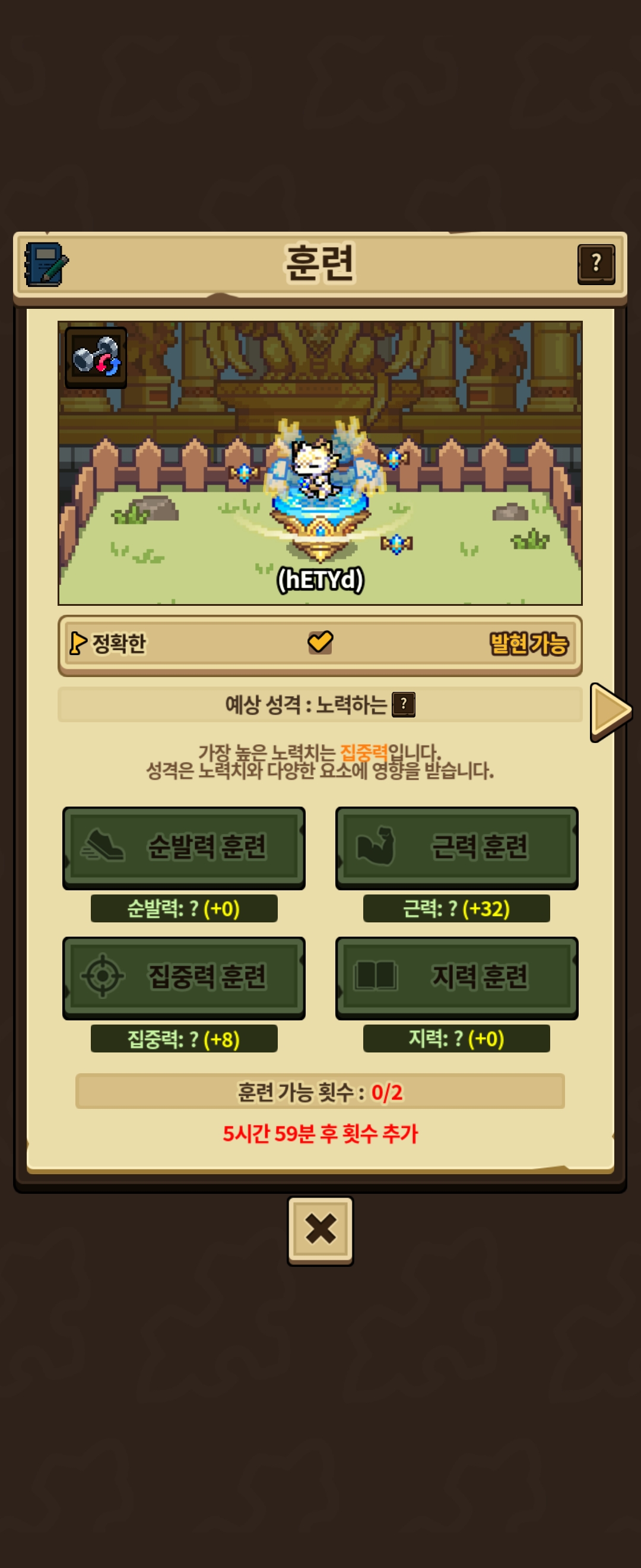
Task: Tap the dumbbell swap icon on the scene
Action: click(x=96, y=358)
